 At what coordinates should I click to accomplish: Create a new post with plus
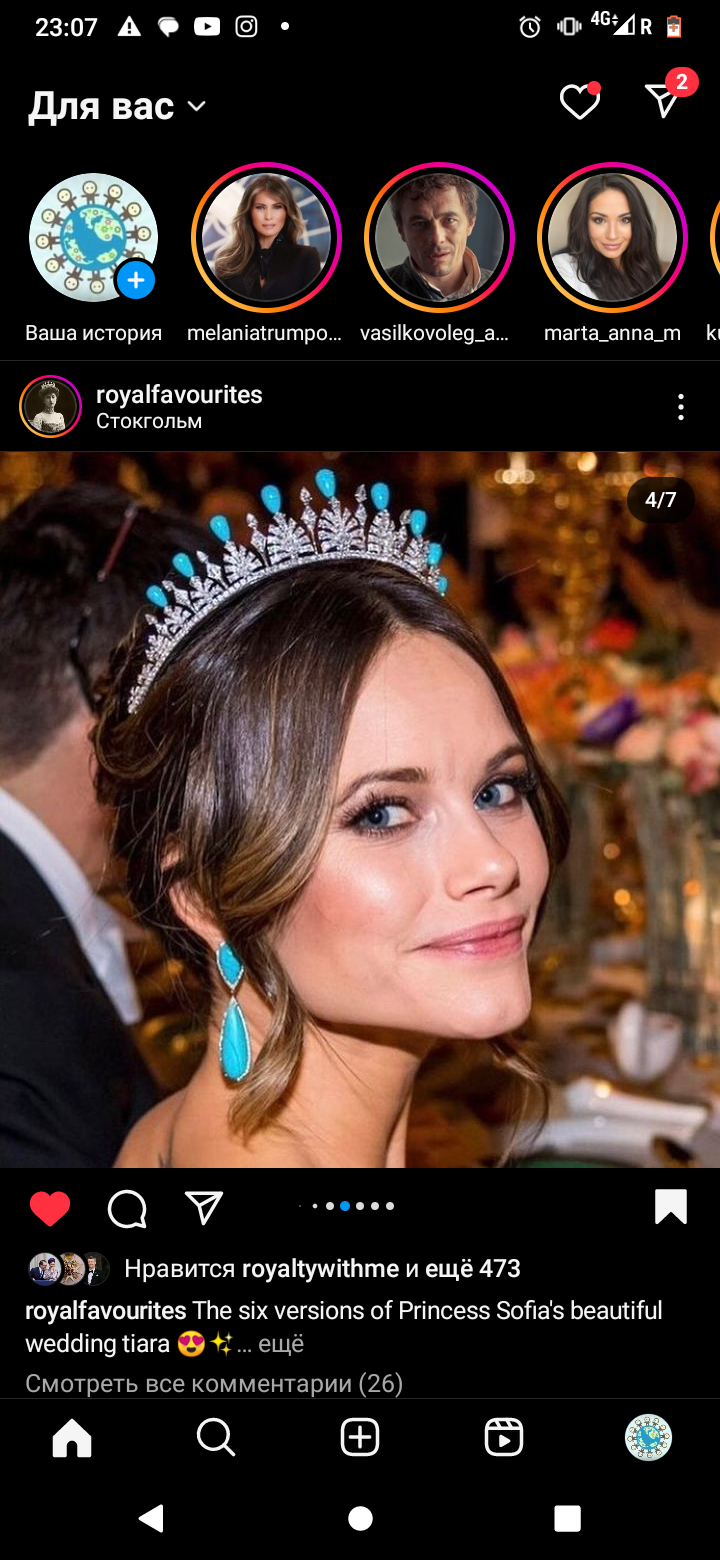click(359, 1438)
